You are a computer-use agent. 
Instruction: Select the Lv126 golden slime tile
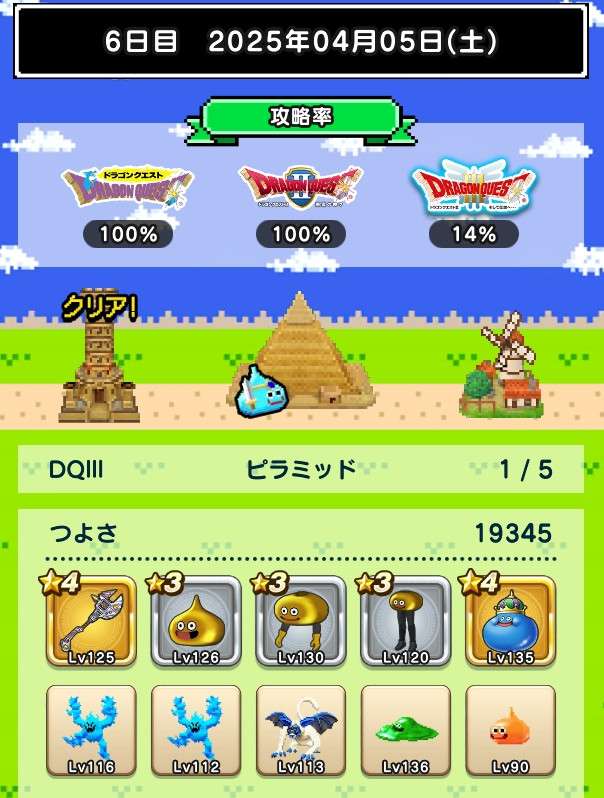pyautogui.click(x=196, y=622)
